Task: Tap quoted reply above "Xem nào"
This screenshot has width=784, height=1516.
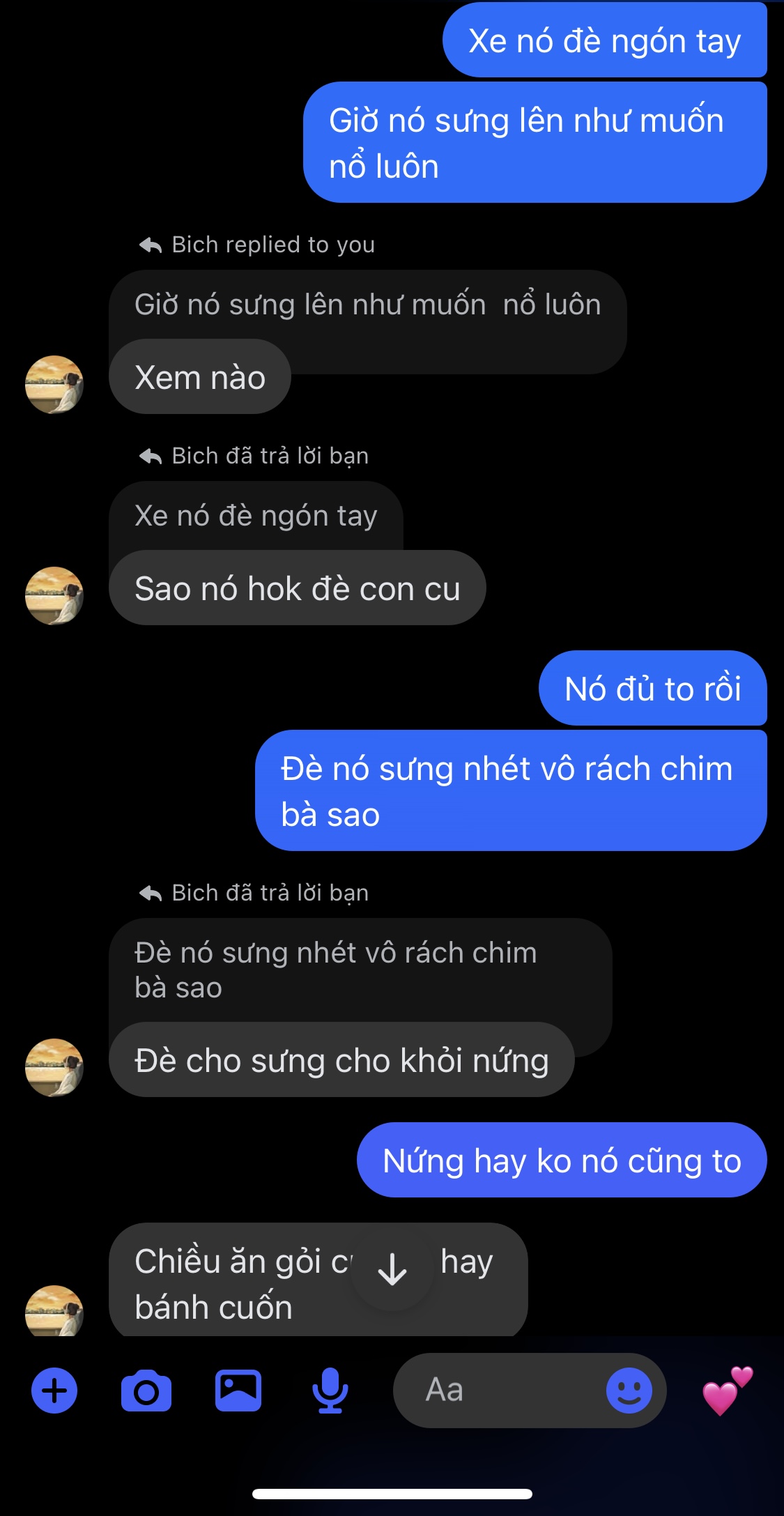Action: (x=367, y=305)
